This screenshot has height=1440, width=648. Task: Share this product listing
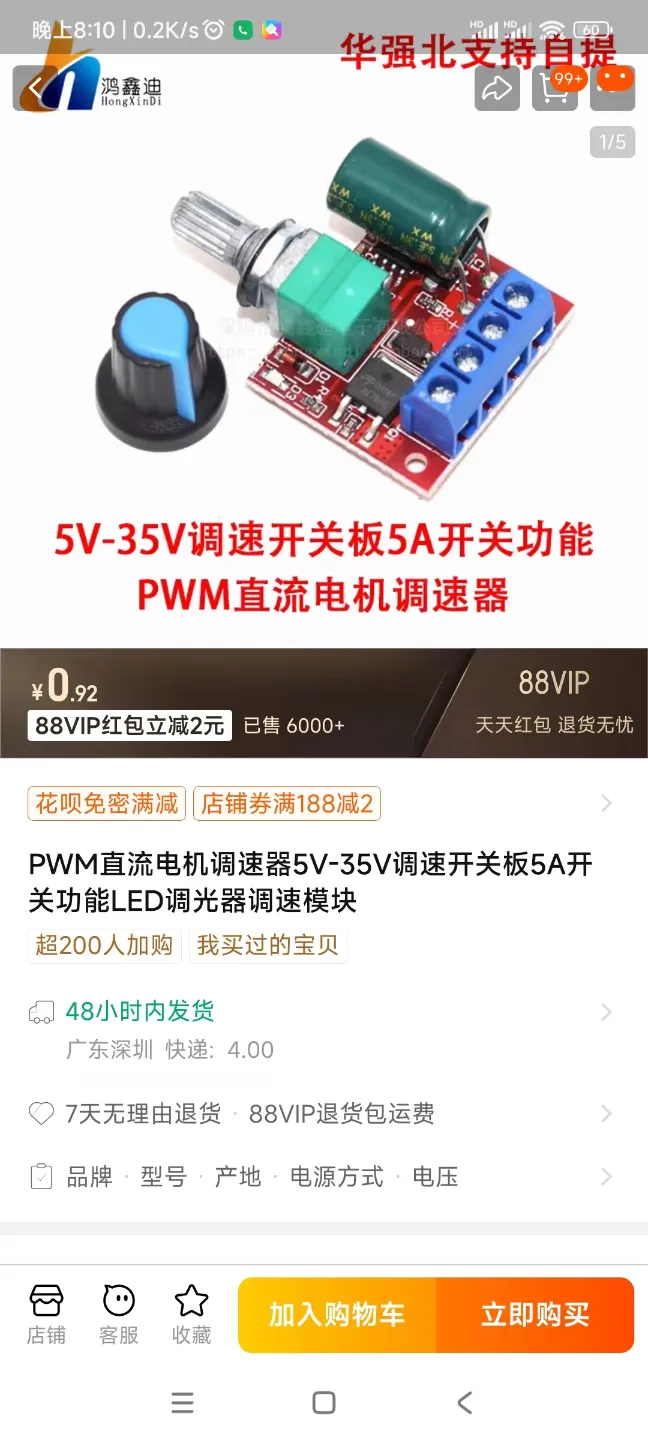(497, 88)
